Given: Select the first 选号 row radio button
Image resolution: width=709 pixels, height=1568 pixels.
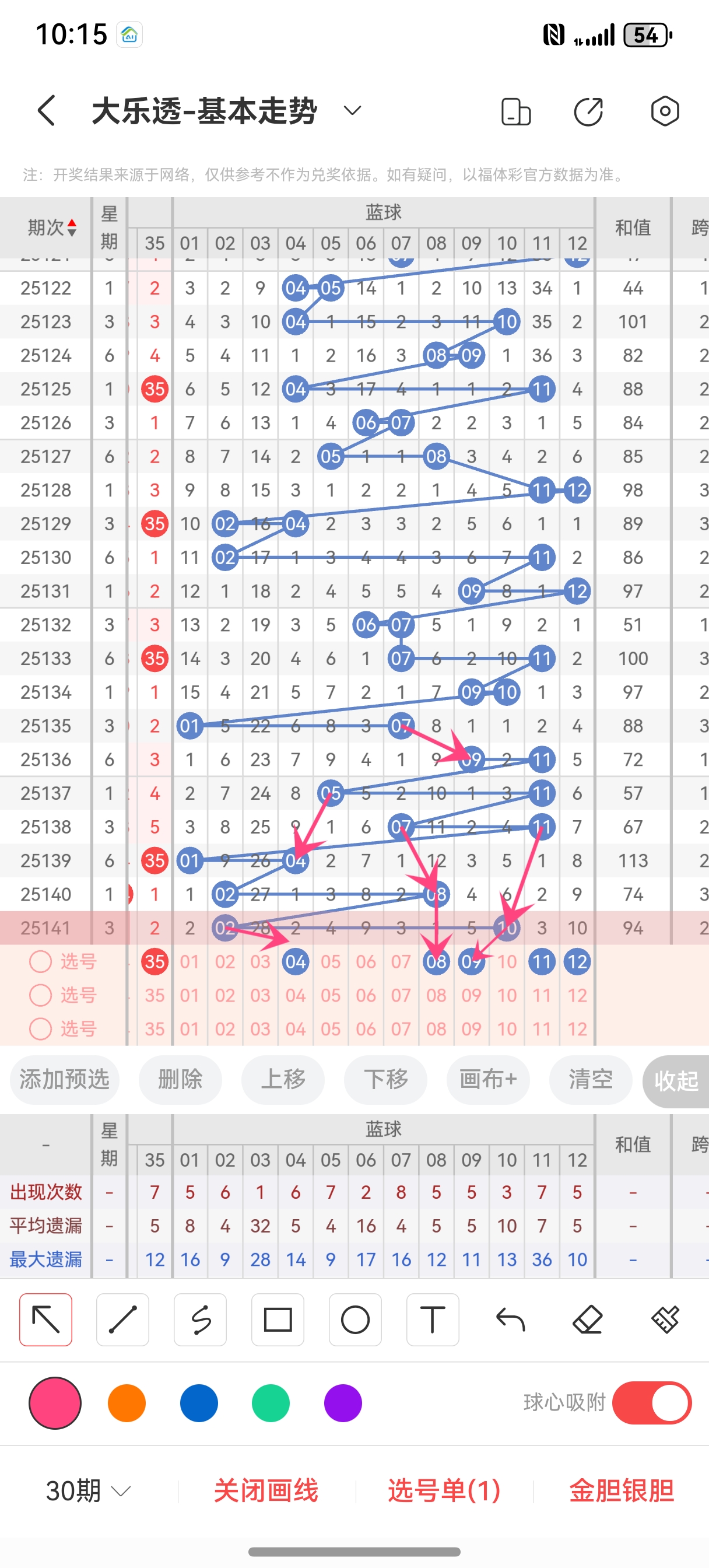Looking at the screenshot, I should click(41, 962).
